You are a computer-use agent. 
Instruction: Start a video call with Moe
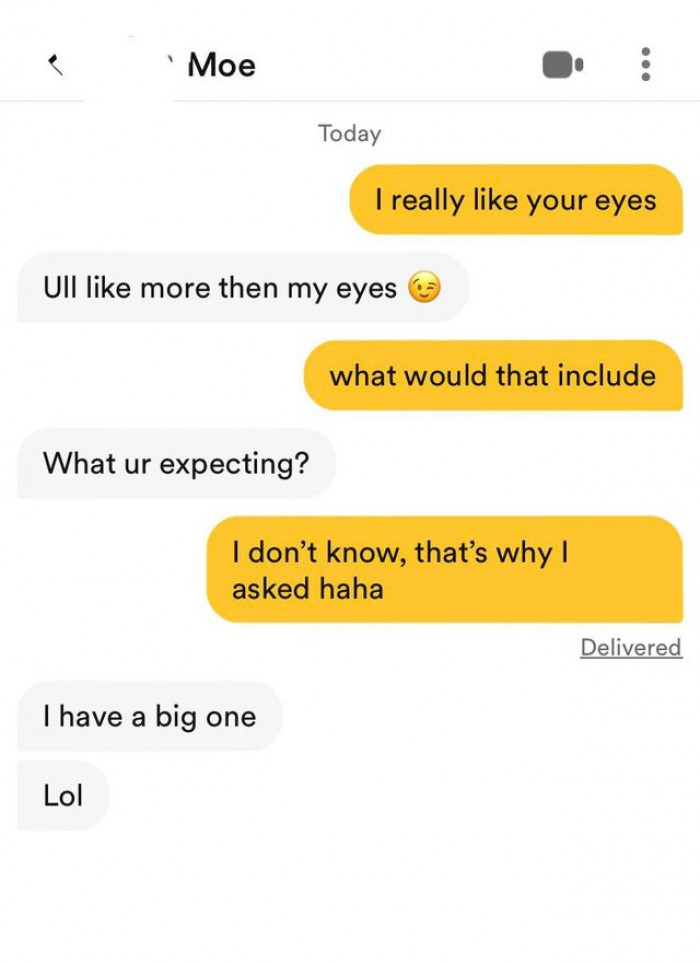click(x=563, y=65)
